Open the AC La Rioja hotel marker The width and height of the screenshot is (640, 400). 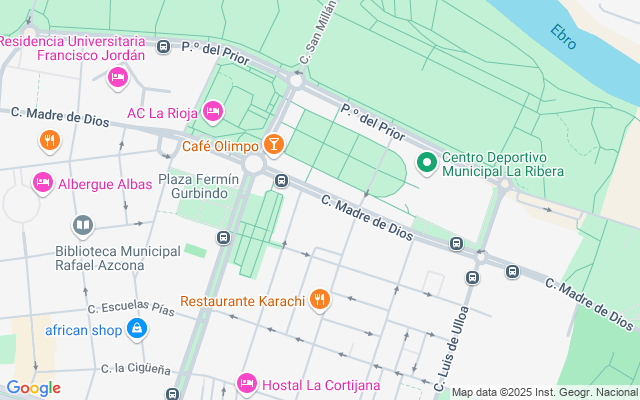[212, 112]
